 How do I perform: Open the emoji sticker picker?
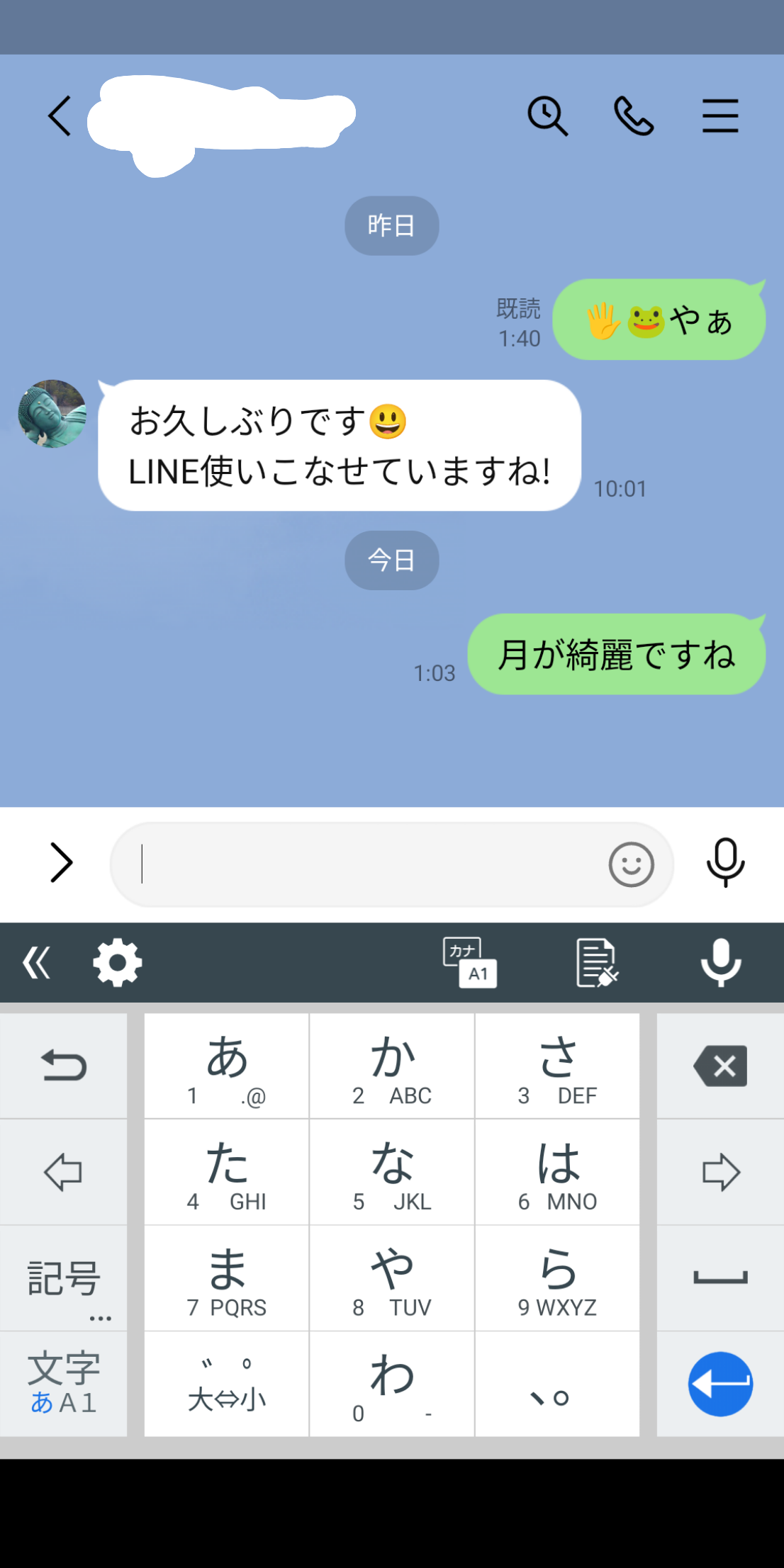tap(631, 864)
